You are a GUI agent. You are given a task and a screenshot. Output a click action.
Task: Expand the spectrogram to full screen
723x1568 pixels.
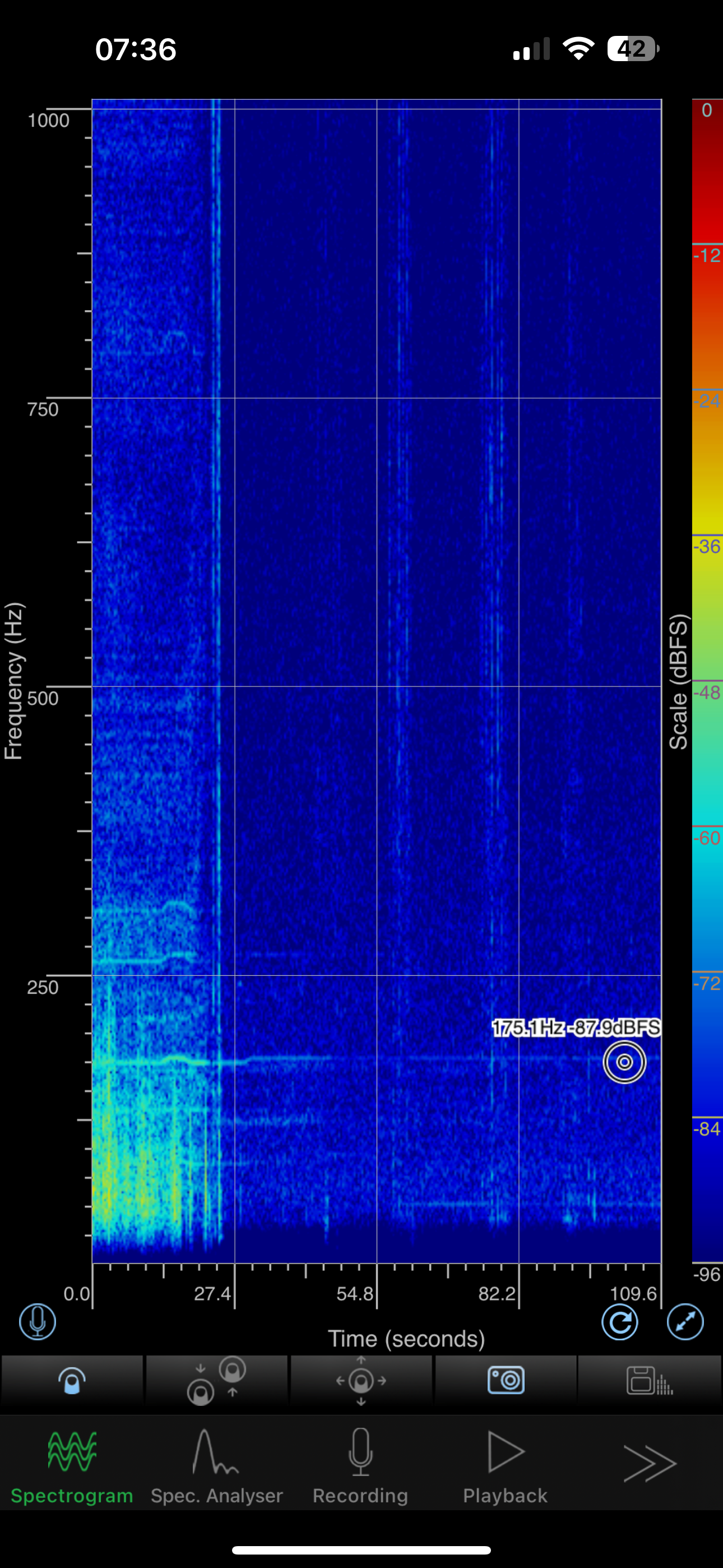[x=685, y=1321]
